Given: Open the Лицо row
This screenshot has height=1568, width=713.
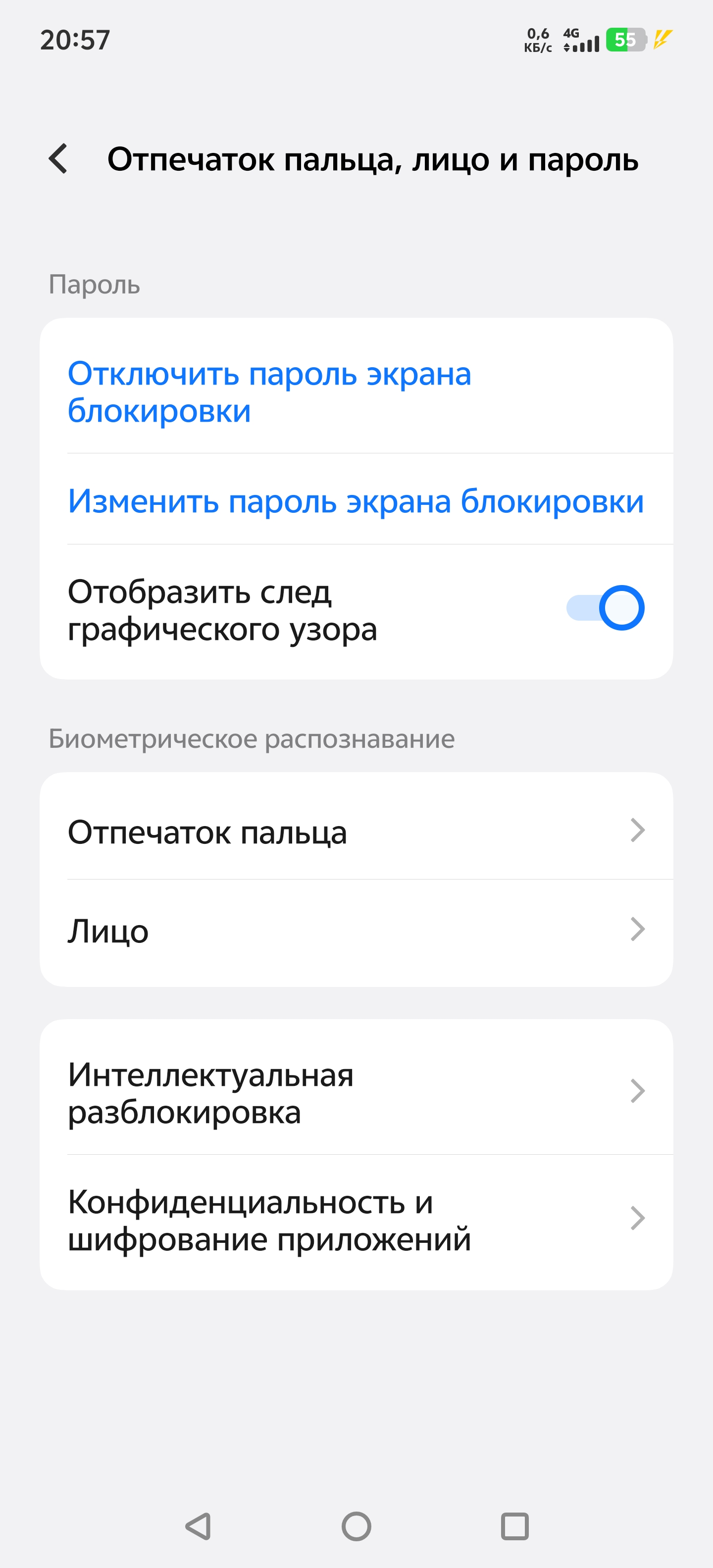Looking at the screenshot, I should coord(356,932).
